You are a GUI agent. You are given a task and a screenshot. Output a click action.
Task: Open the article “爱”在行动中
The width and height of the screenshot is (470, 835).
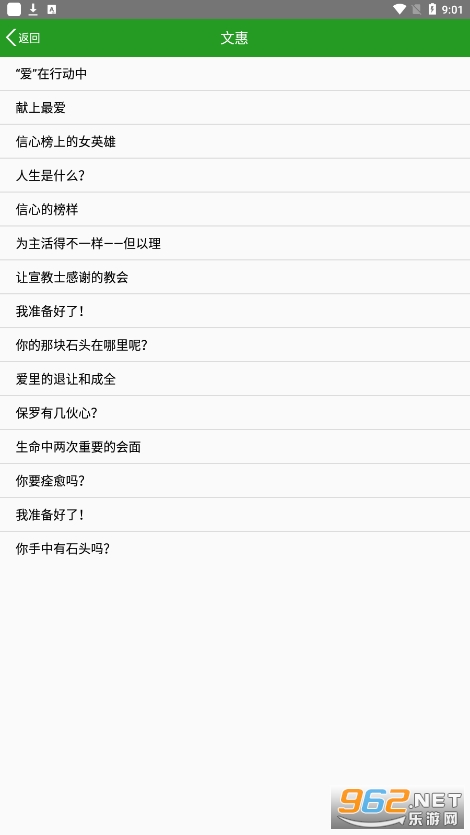(x=235, y=73)
